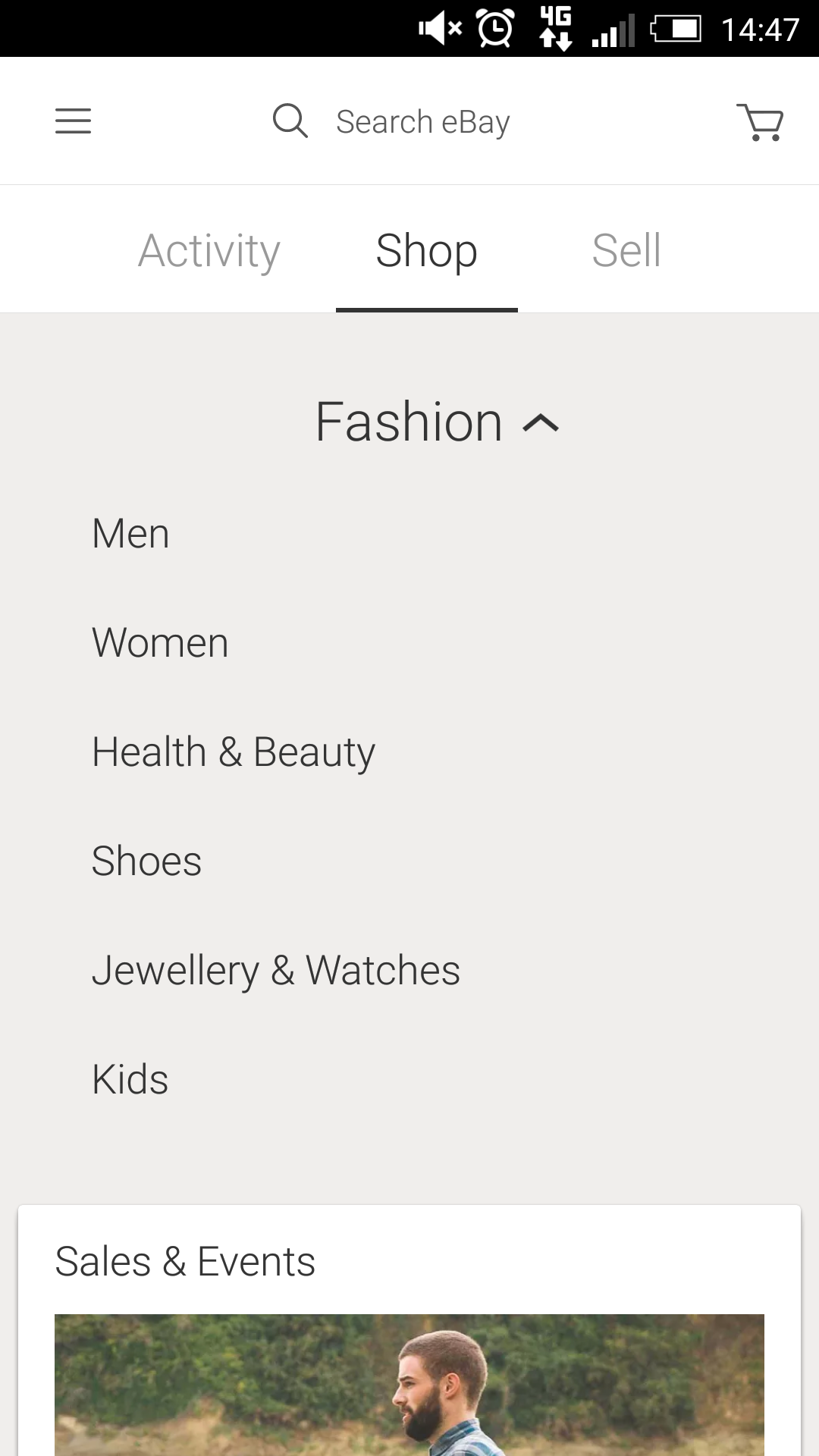Switch to the Sell tab
This screenshot has width=819, height=1456.
click(x=626, y=250)
